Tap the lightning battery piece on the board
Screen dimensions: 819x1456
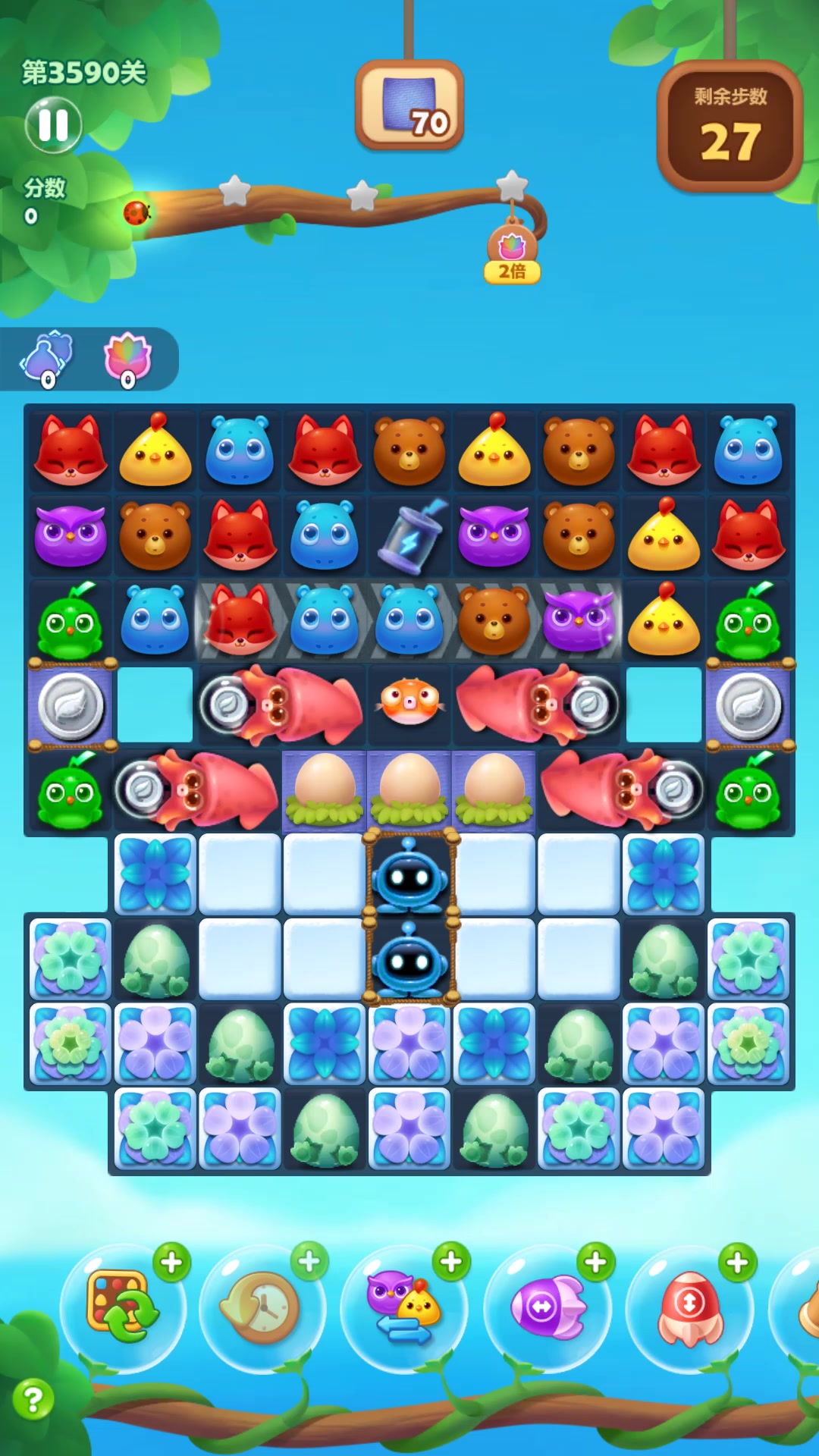[x=409, y=535]
